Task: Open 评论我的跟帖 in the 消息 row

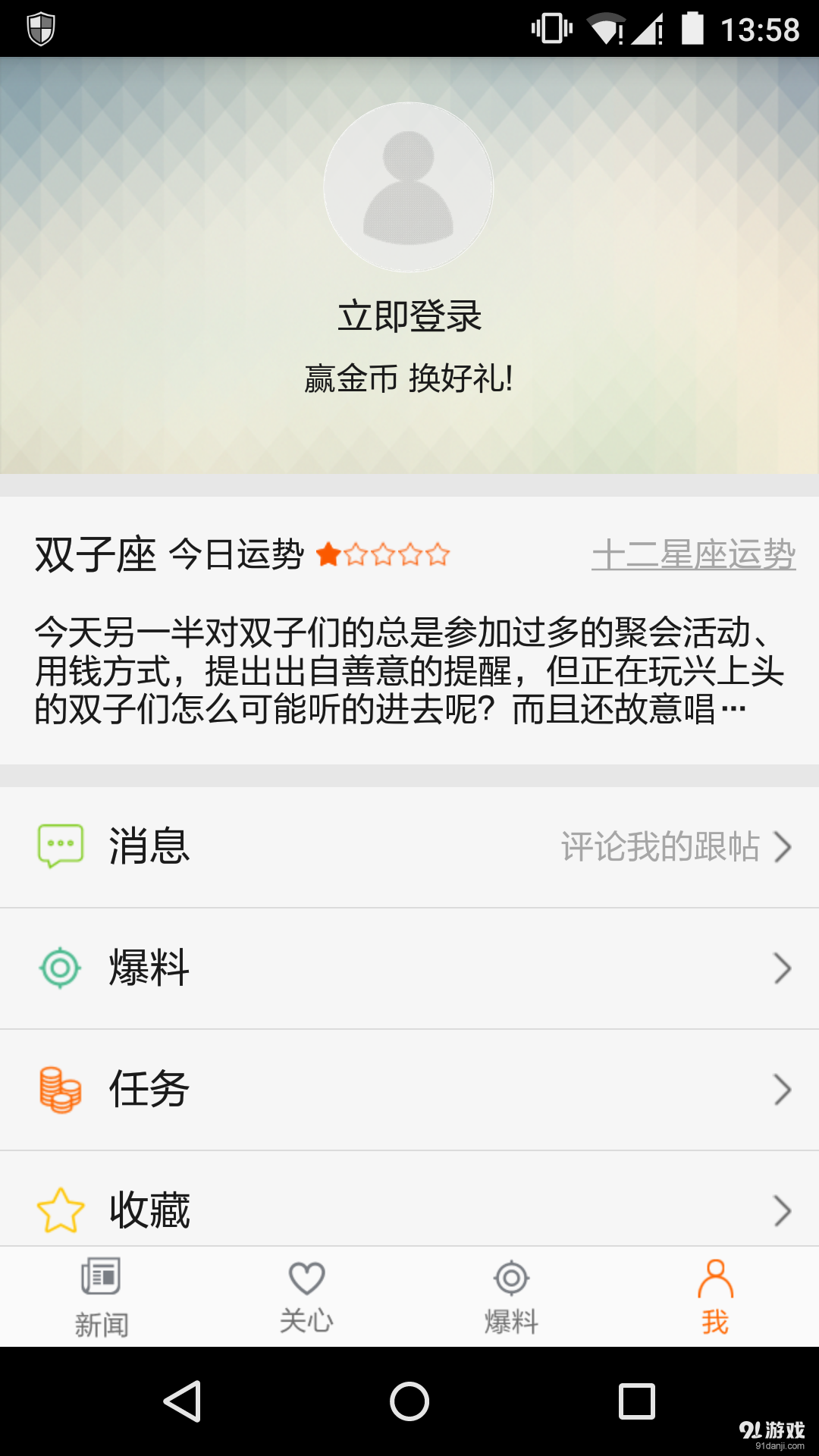Action: pyautogui.click(x=660, y=847)
